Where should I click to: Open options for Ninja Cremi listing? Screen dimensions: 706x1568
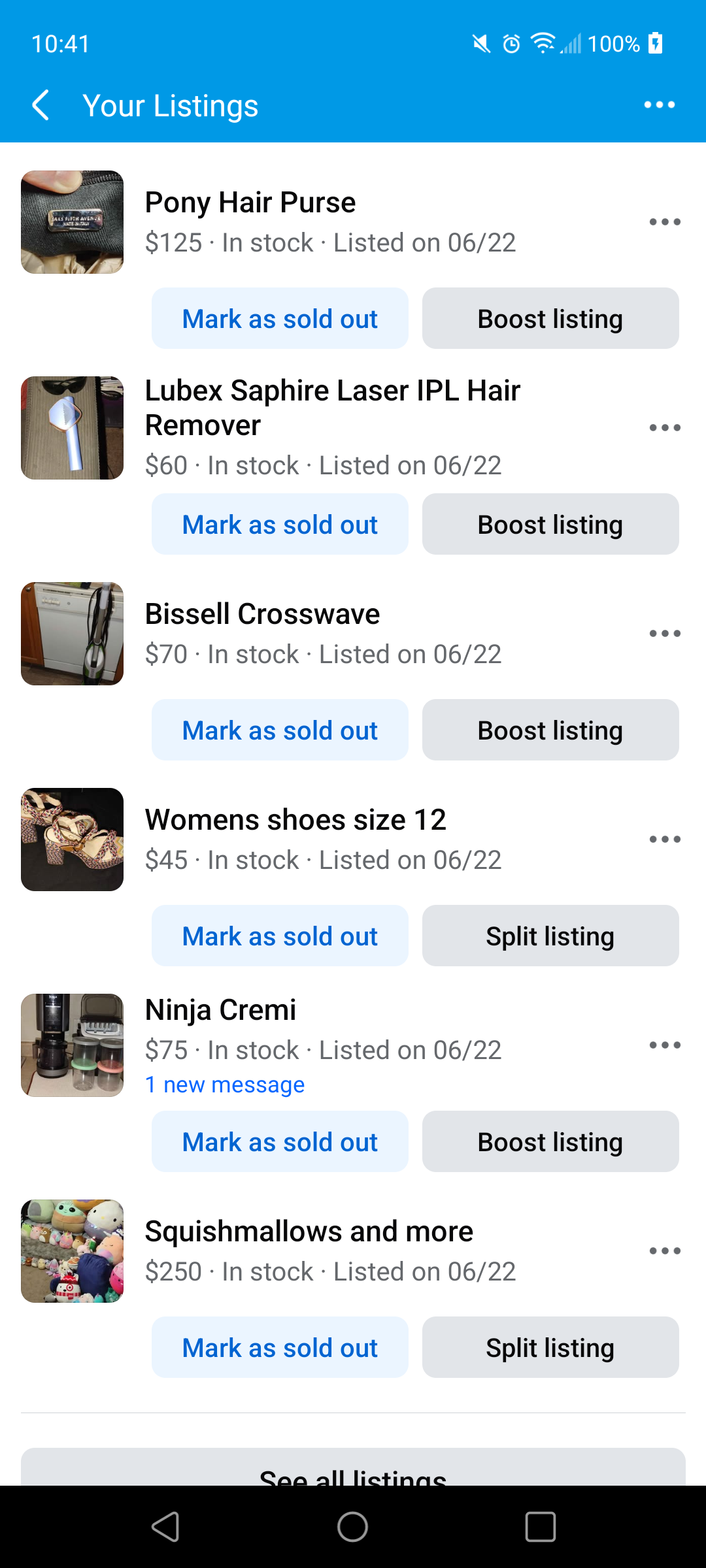point(665,1045)
